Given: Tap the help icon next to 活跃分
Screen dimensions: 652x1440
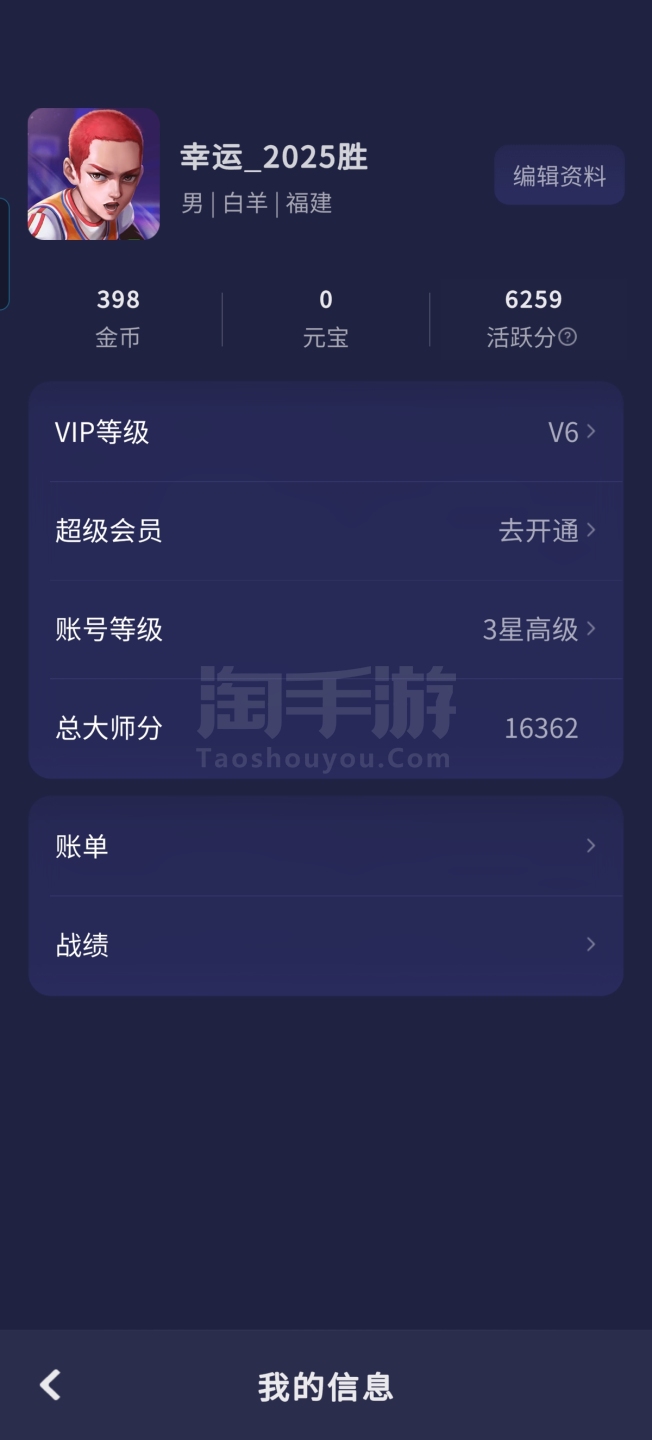Looking at the screenshot, I should pos(568,337).
